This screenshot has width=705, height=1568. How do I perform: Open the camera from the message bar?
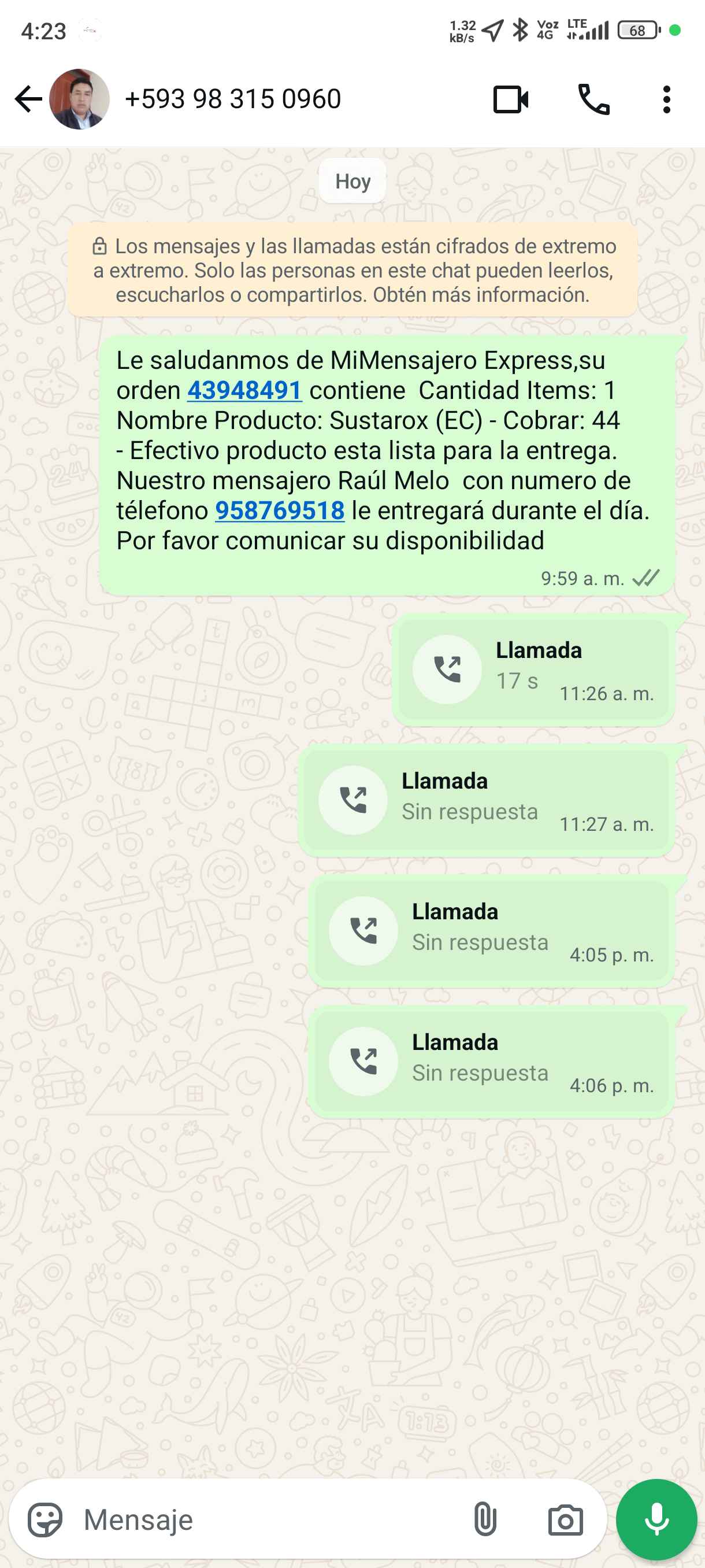pyautogui.click(x=565, y=1520)
